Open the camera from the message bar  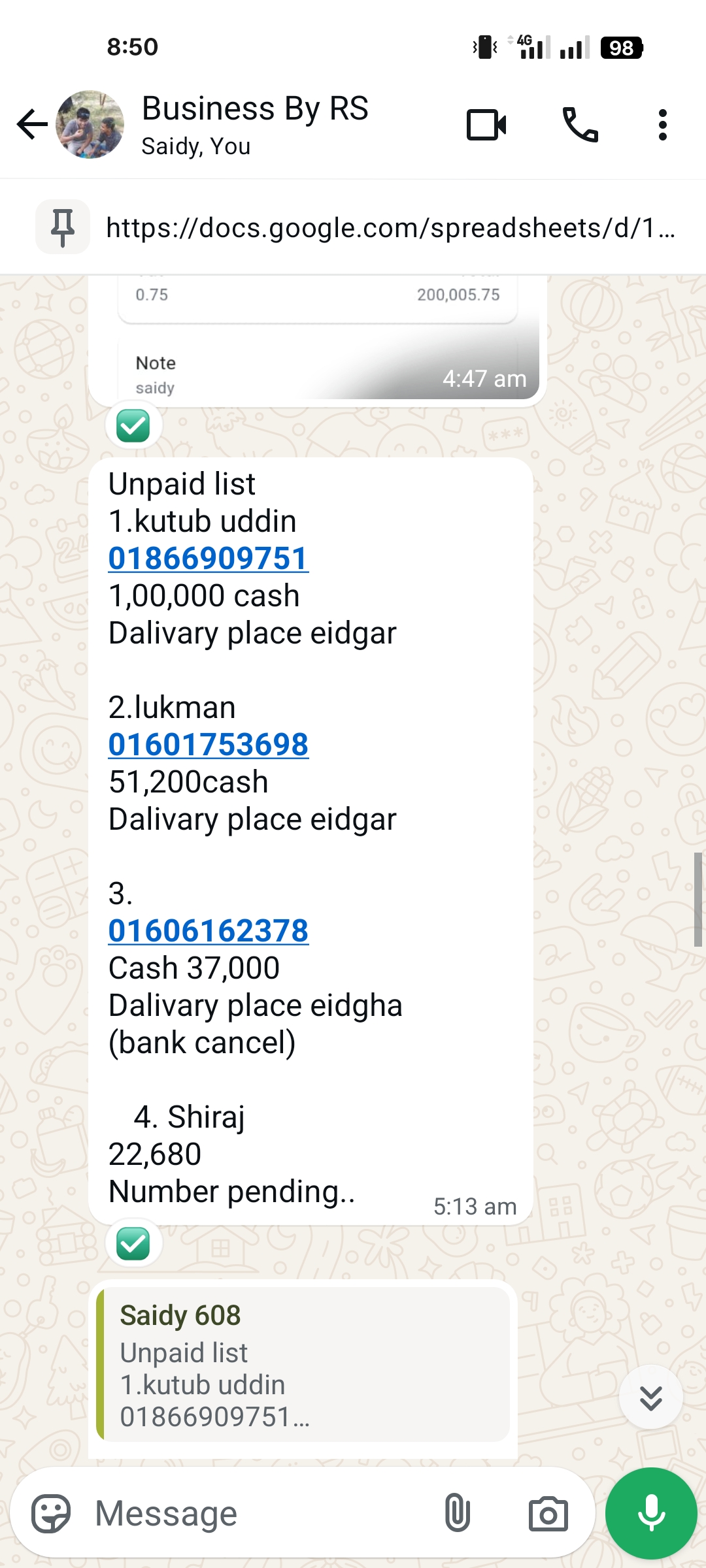tap(548, 1513)
